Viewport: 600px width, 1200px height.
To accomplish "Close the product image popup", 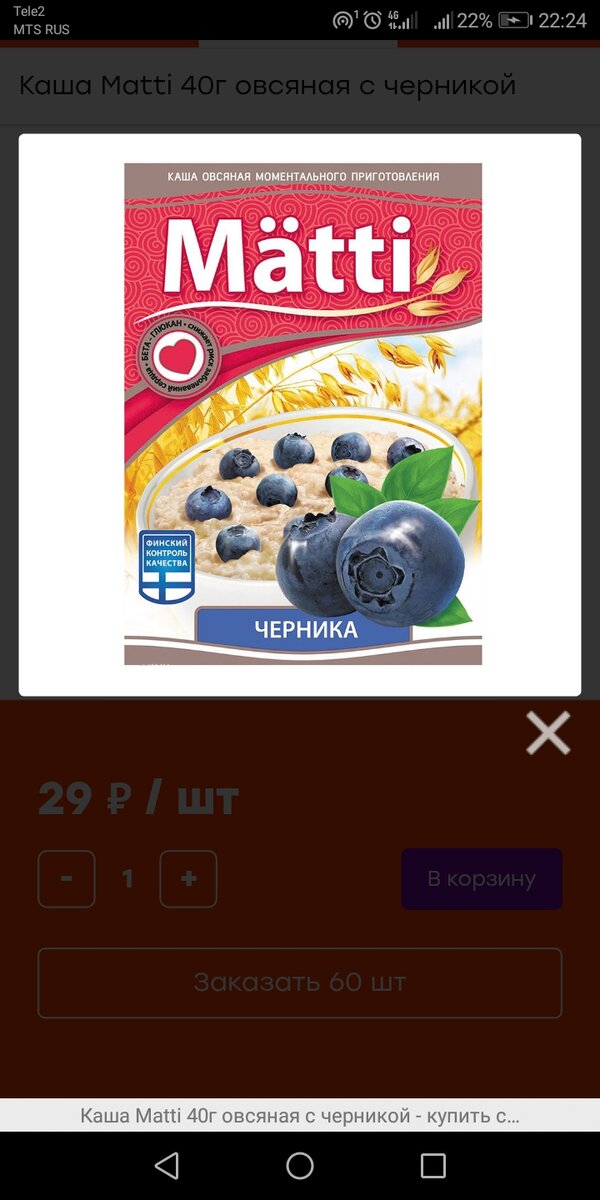I will point(548,733).
